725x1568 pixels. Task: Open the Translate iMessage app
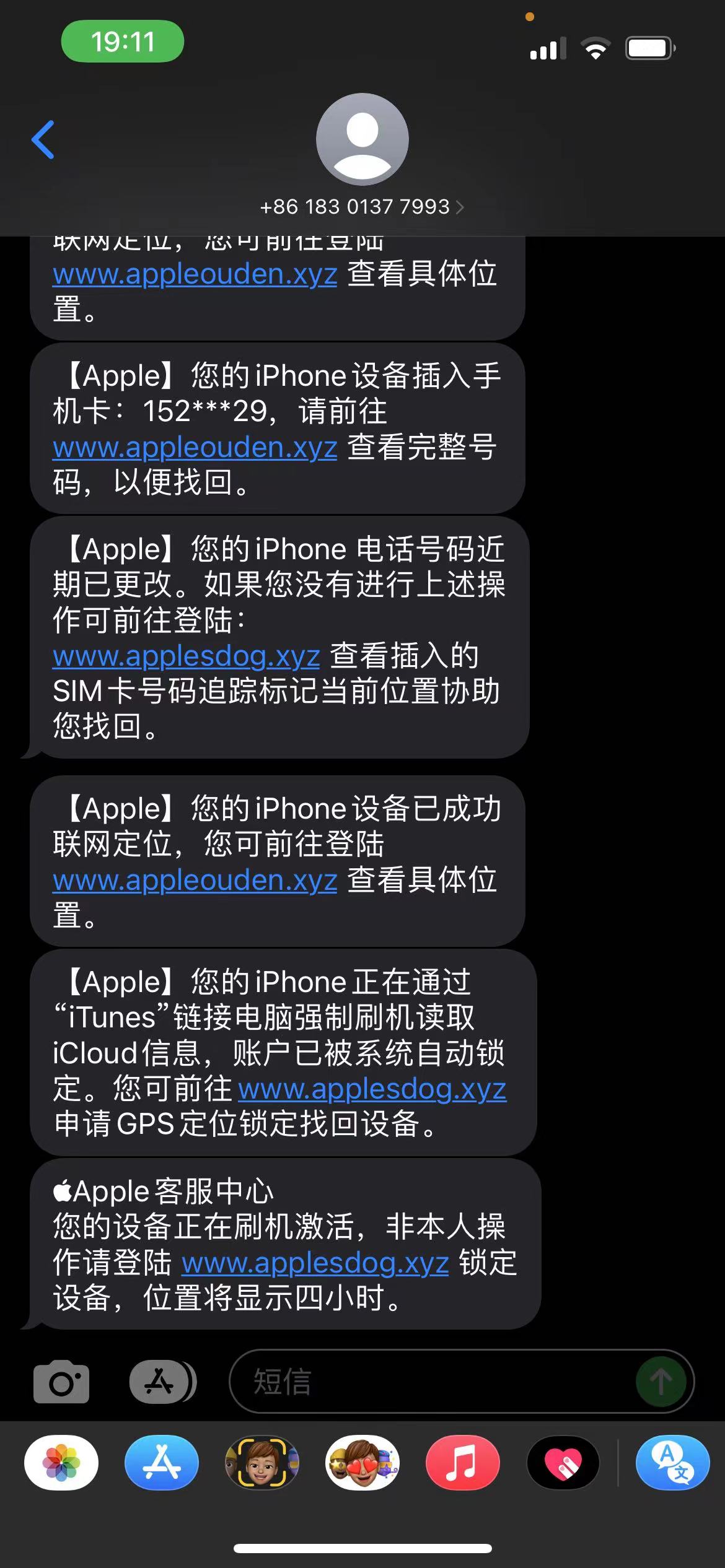(x=672, y=1462)
